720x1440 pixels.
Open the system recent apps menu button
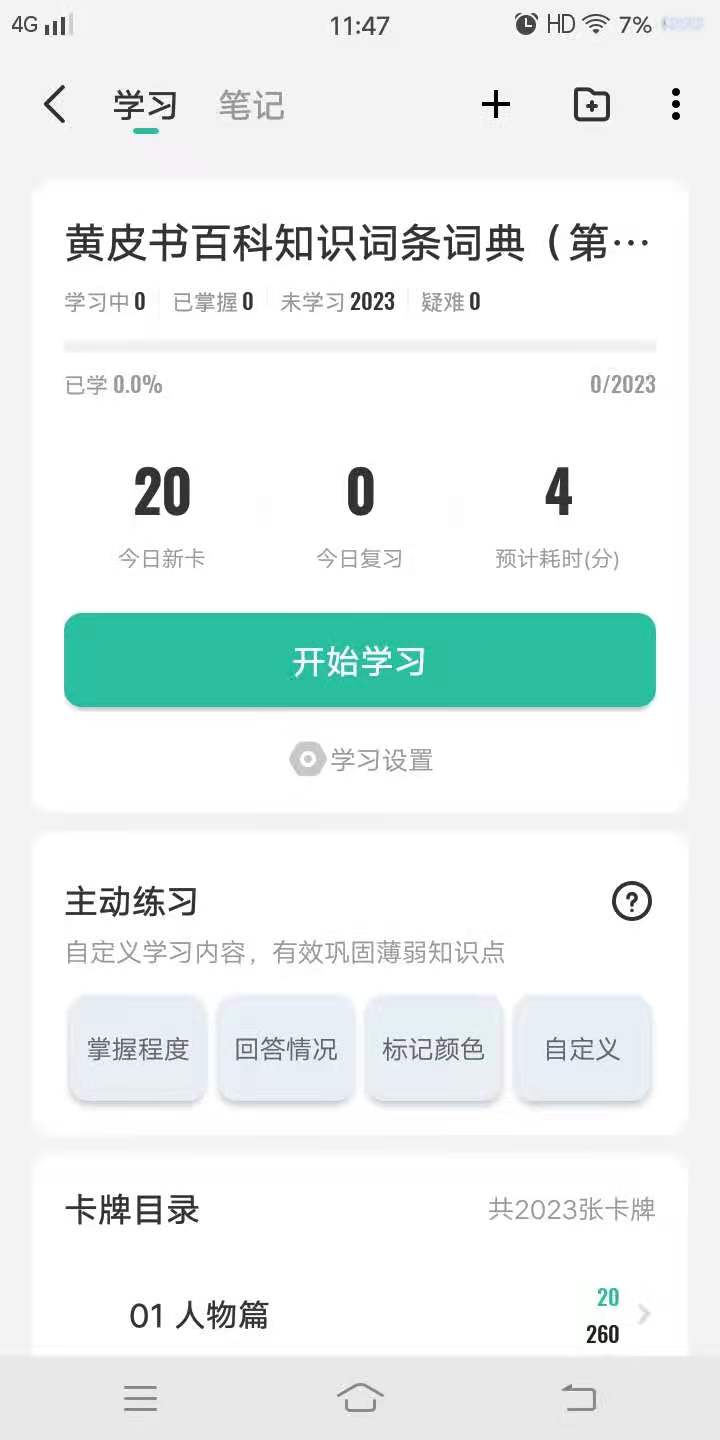140,1397
